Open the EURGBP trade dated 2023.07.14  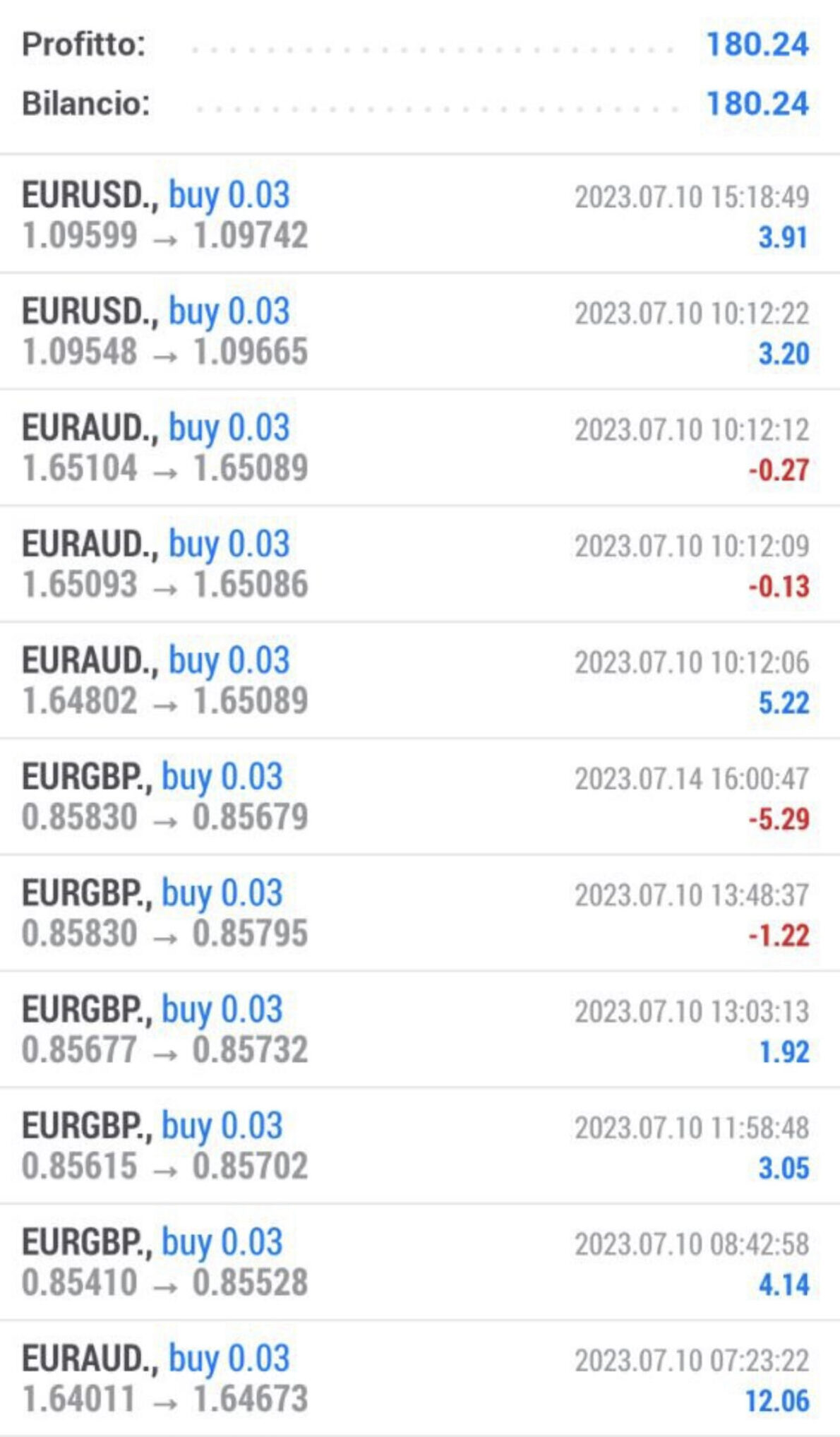click(x=420, y=797)
